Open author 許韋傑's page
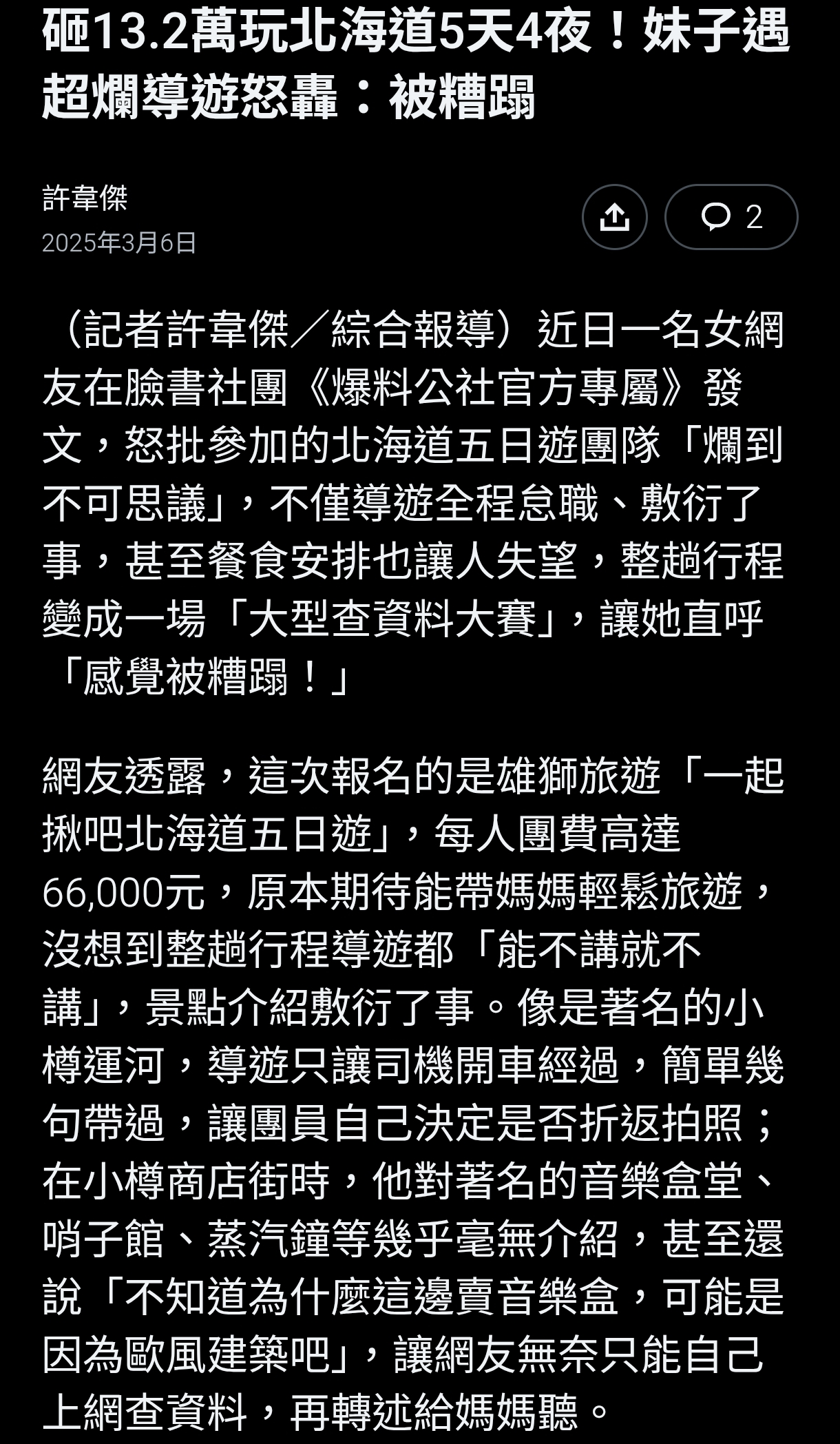 pyautogui.click(x=85, y=198)
